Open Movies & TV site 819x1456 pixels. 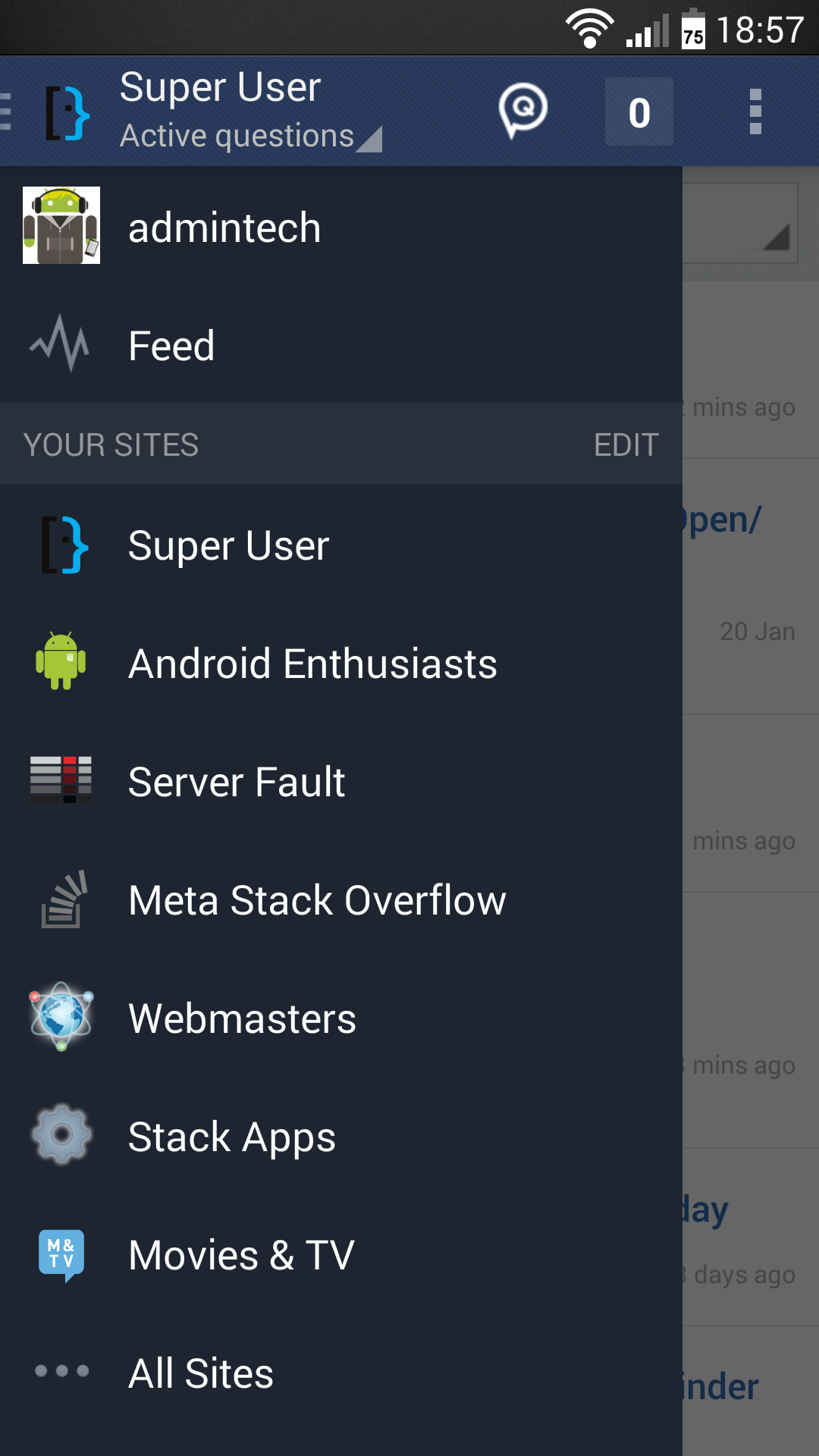(x=341, y=1255)
